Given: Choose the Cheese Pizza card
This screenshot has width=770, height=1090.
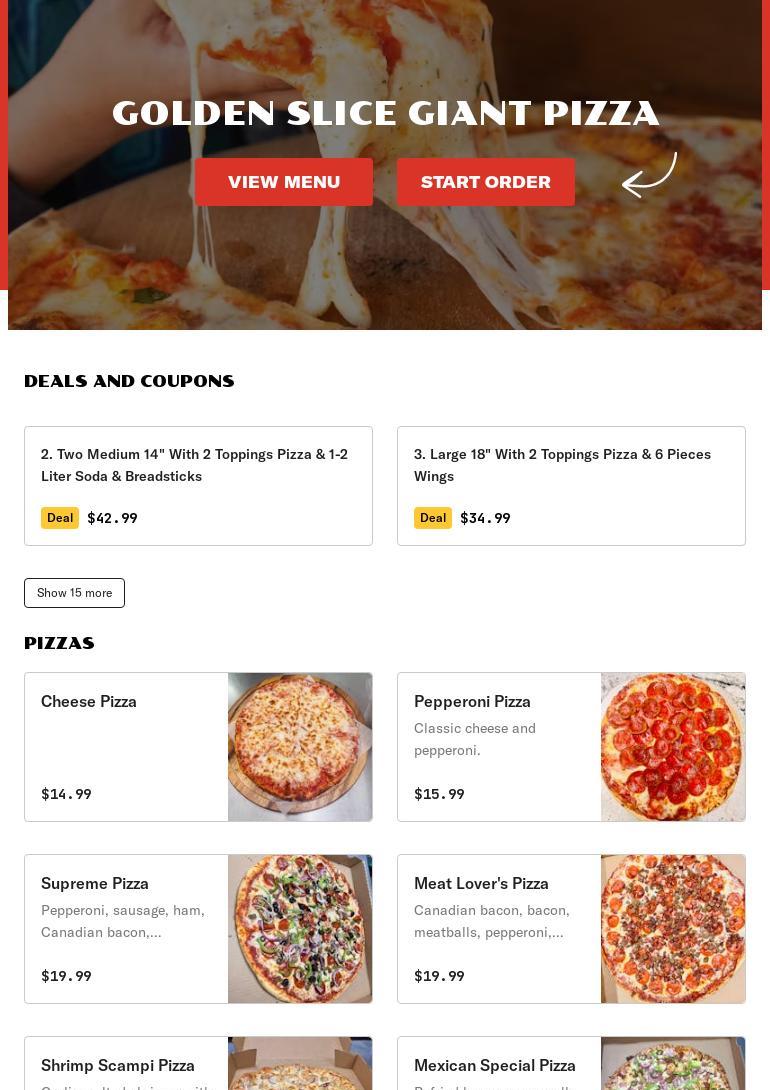Looking at the screenshot, I should (198, 747).
